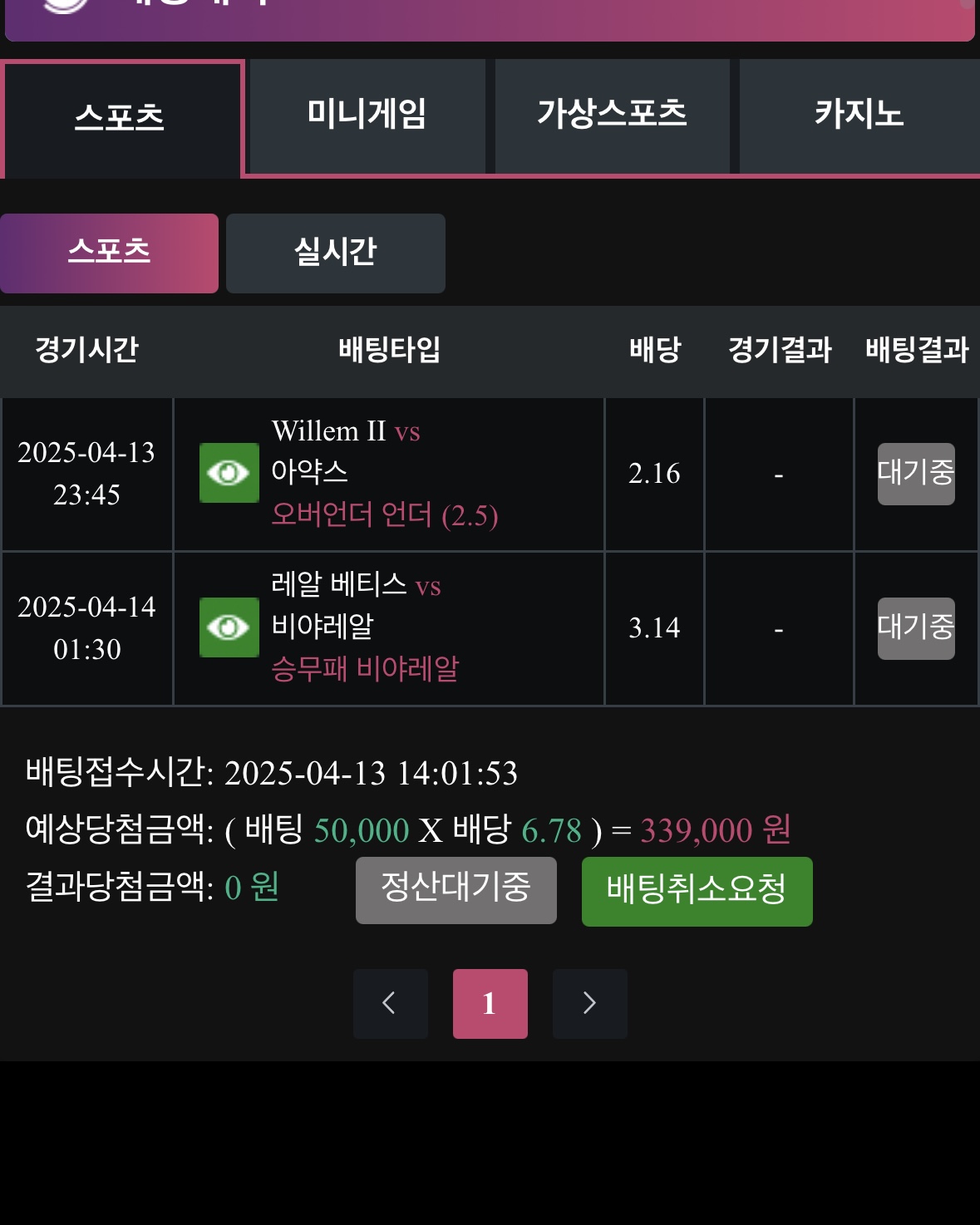
Task: Request bet cancellation with 배팅취소요청
Action: (x=697, y=891)
